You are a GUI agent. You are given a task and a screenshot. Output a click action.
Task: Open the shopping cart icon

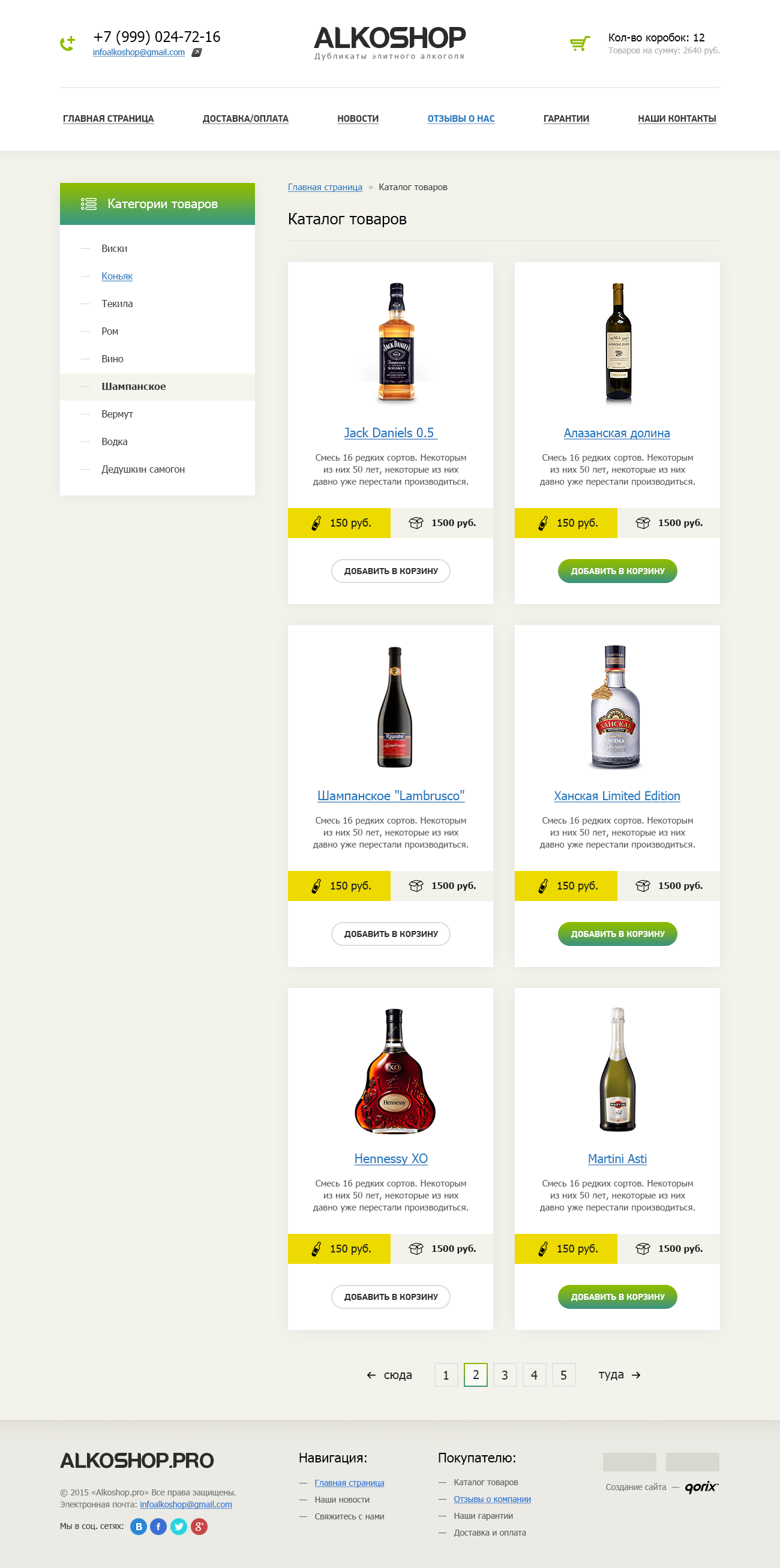coord(579,43)
